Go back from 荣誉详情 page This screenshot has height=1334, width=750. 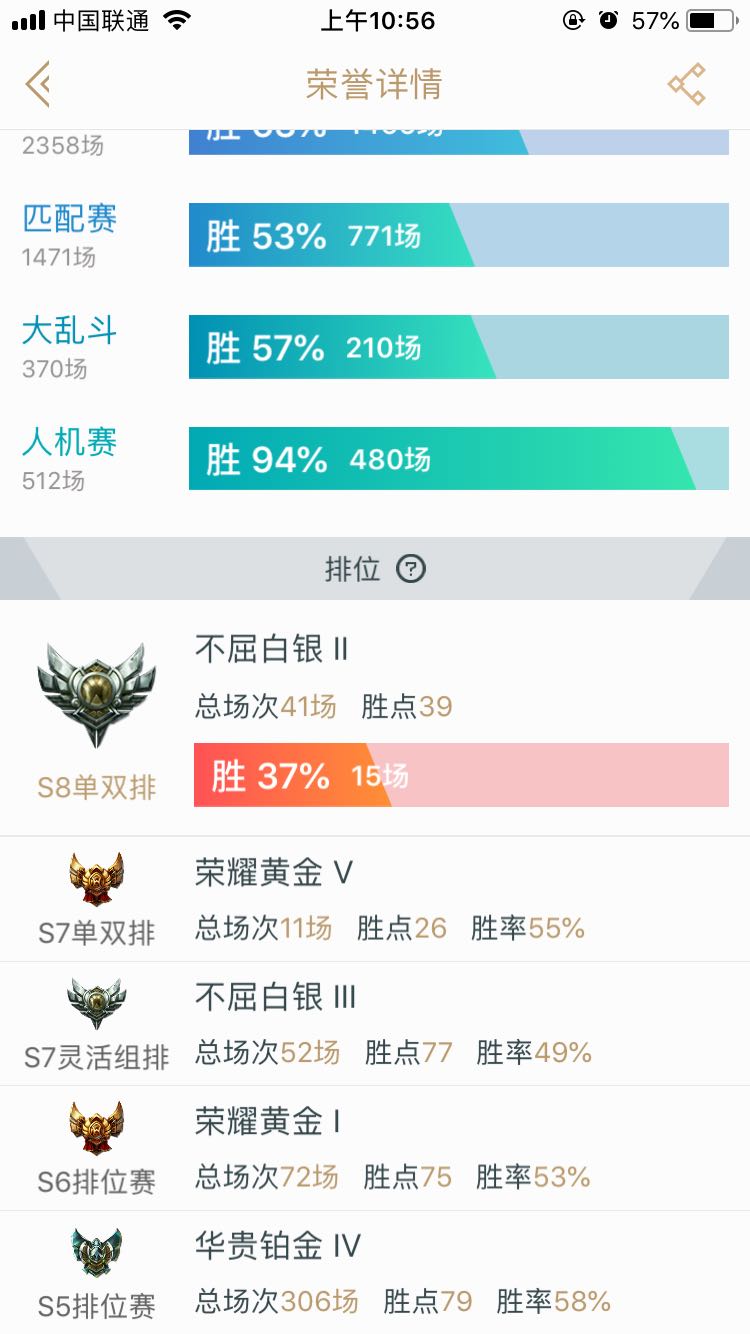(38, 84)
